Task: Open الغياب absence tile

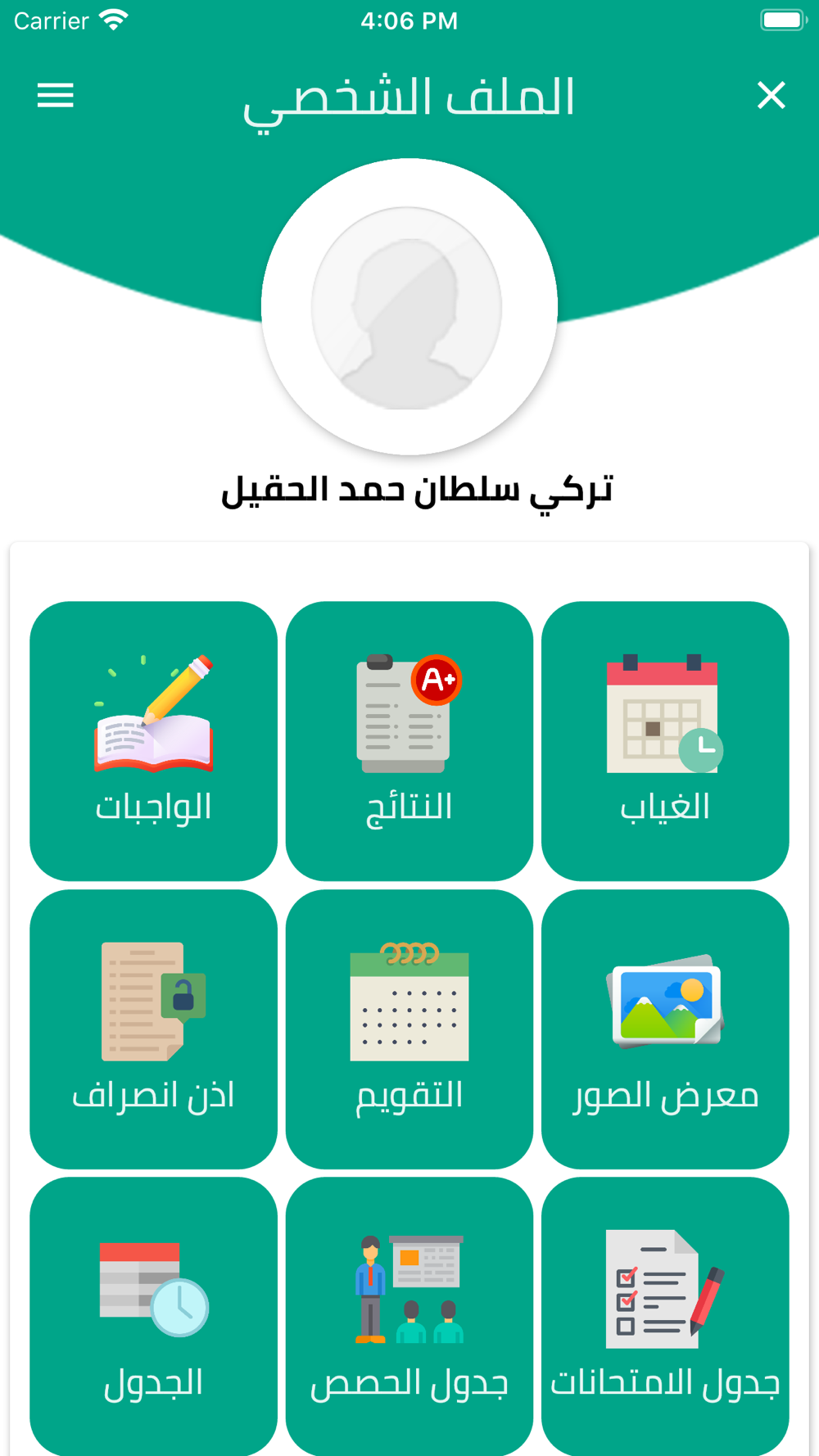Action: [665, 741]
